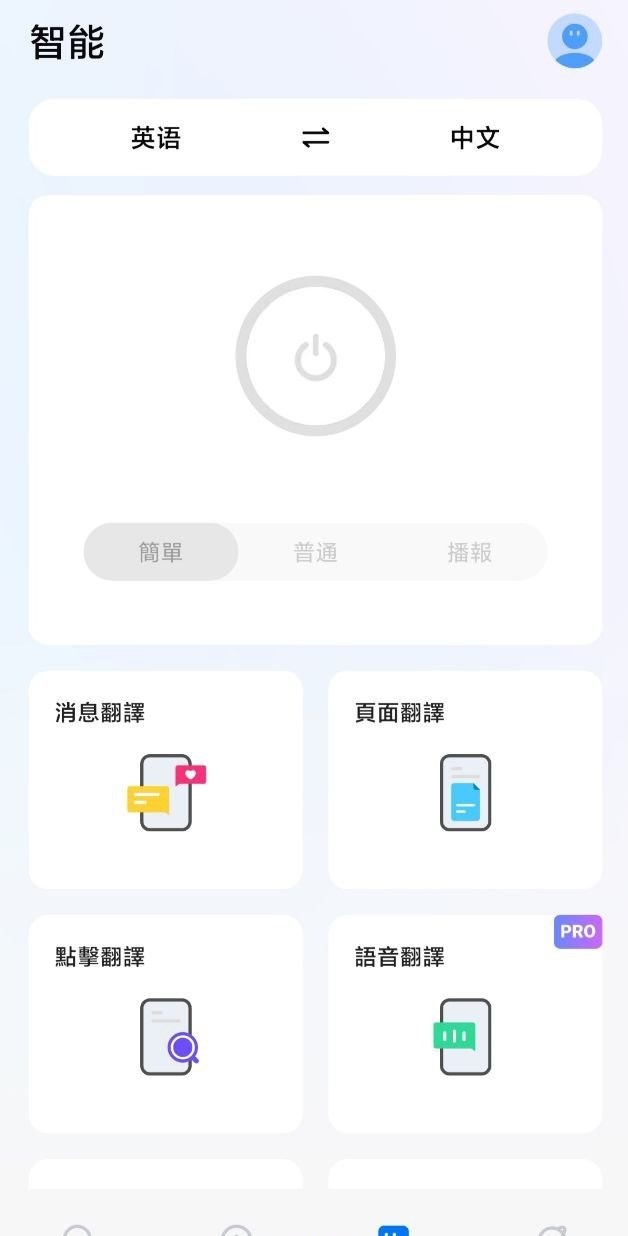Open the 點擊翻譯 card
Image resolution: width=628 pixels, height=1236 pixels.
pyautogui.click(x=166, y=1024)
